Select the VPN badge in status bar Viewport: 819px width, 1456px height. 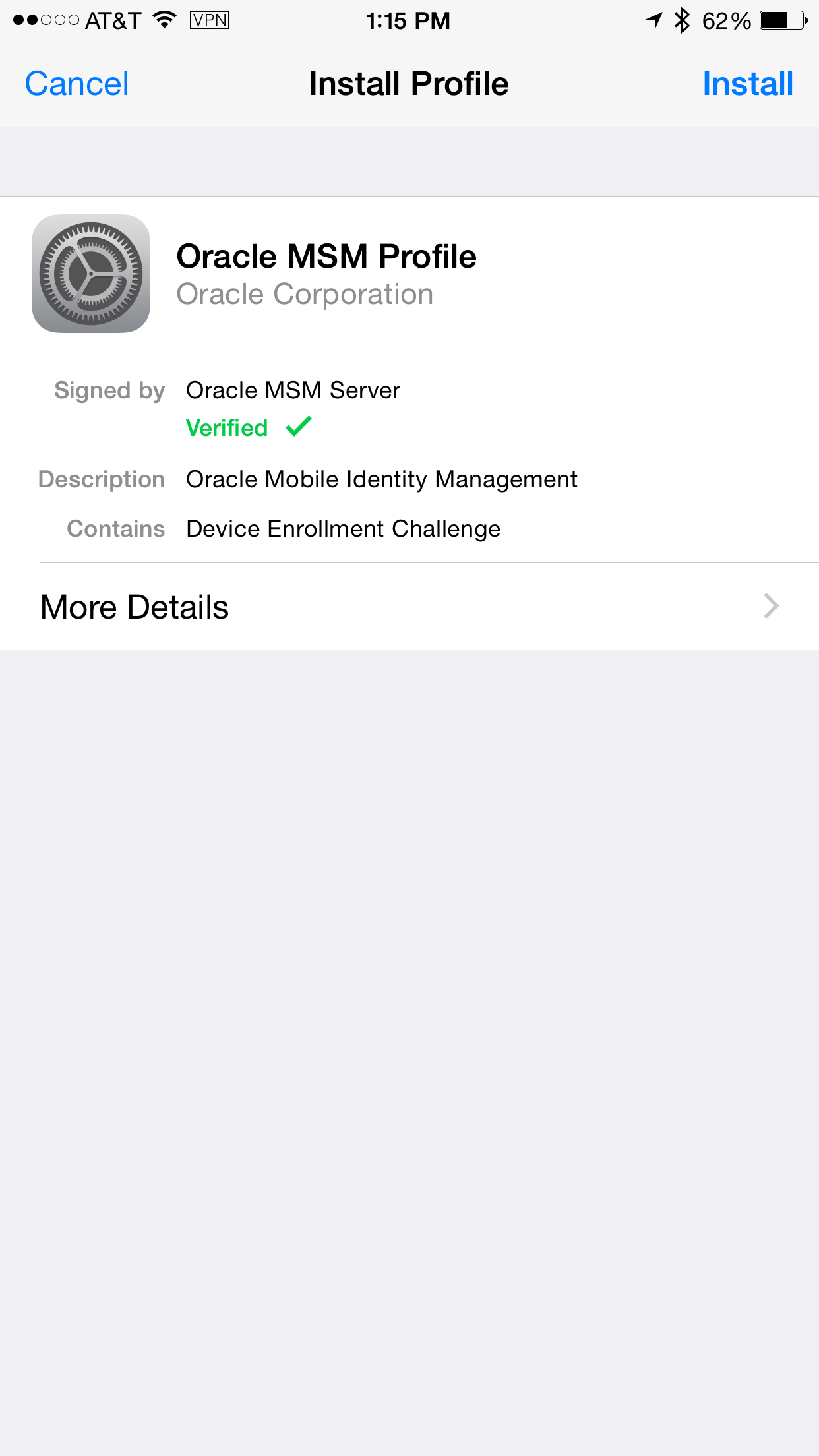click(209, 20)
